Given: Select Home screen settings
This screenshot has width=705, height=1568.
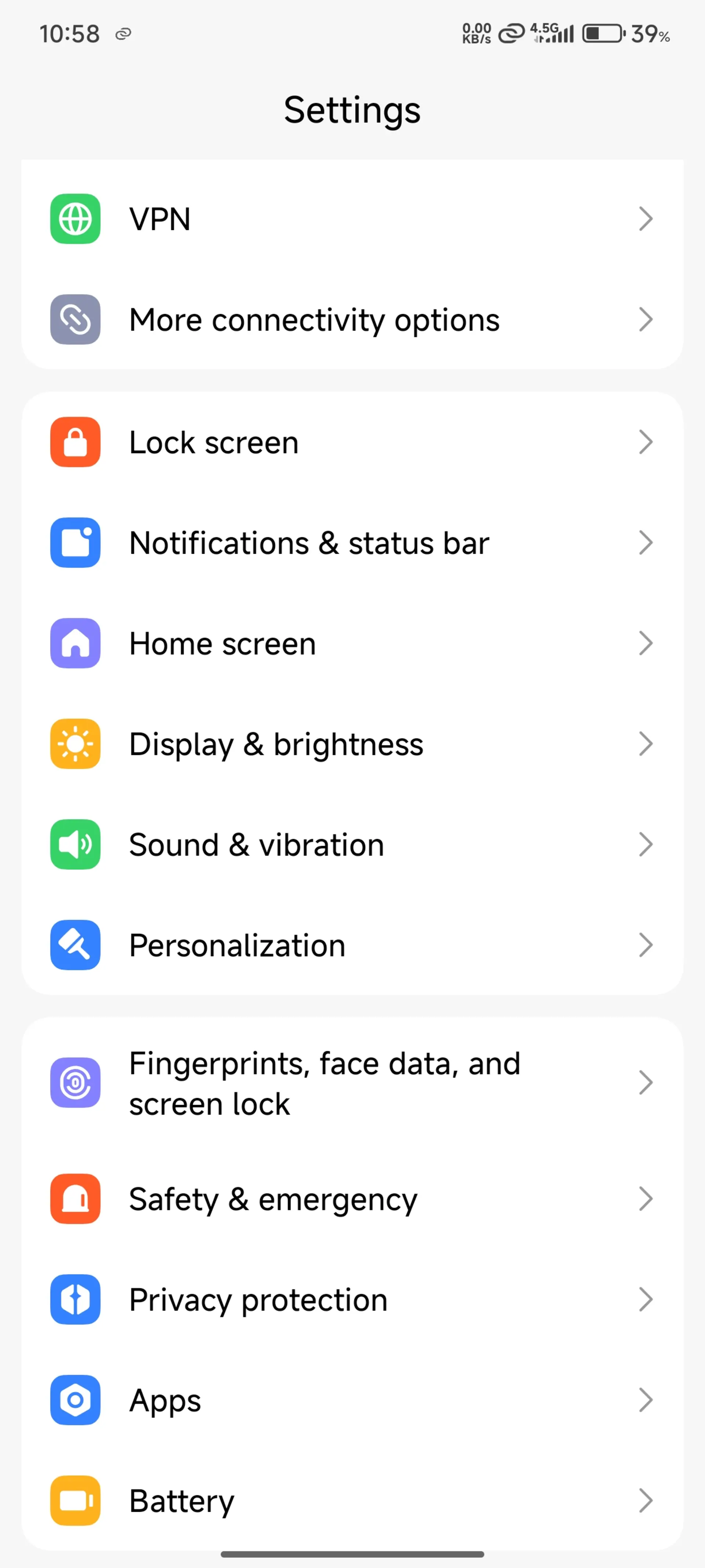Looking at the screenshot, I should click(x=352, y=643).
